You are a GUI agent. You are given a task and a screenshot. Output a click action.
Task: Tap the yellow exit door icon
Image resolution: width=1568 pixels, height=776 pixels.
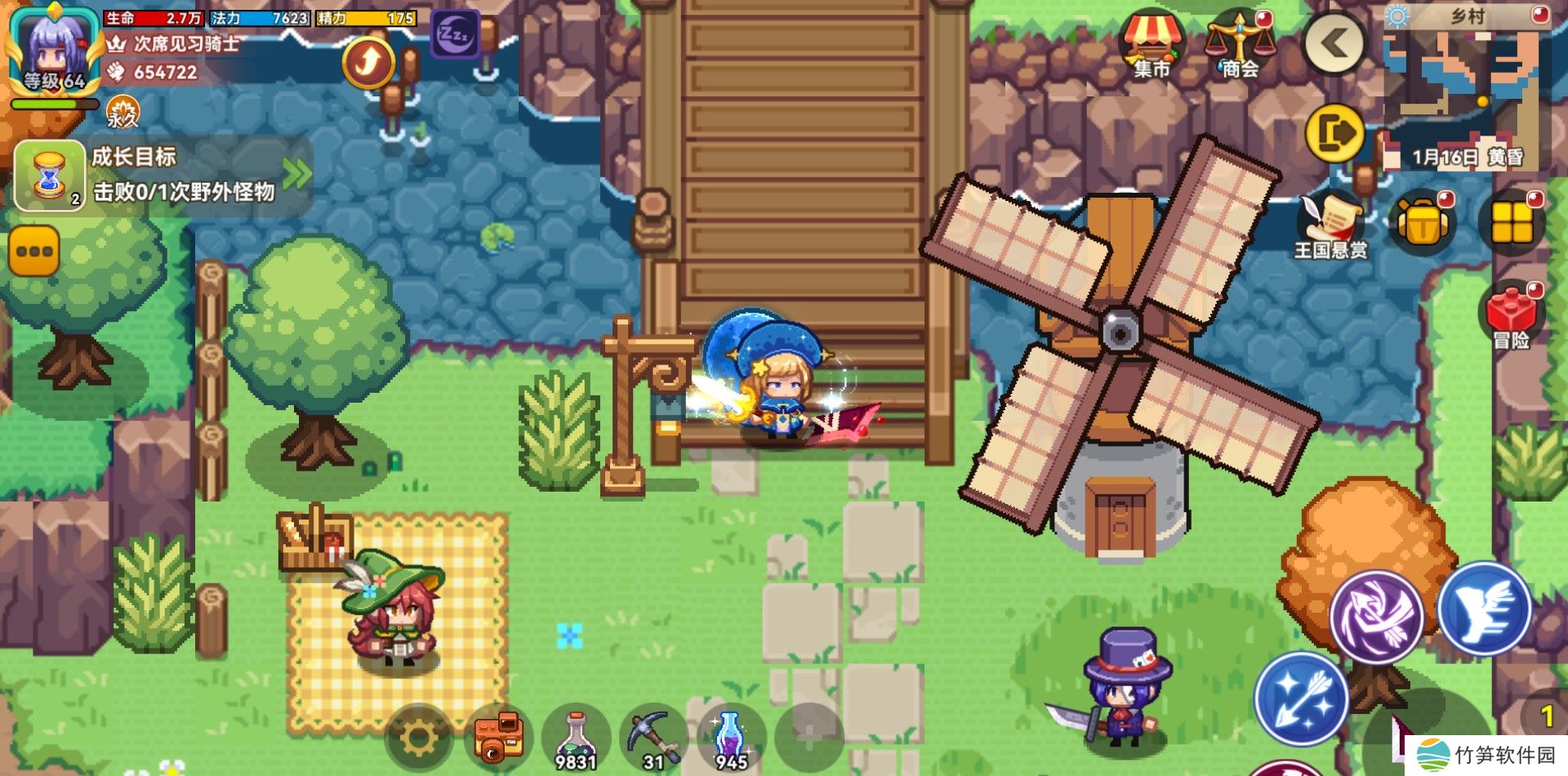pos(1334,133)
